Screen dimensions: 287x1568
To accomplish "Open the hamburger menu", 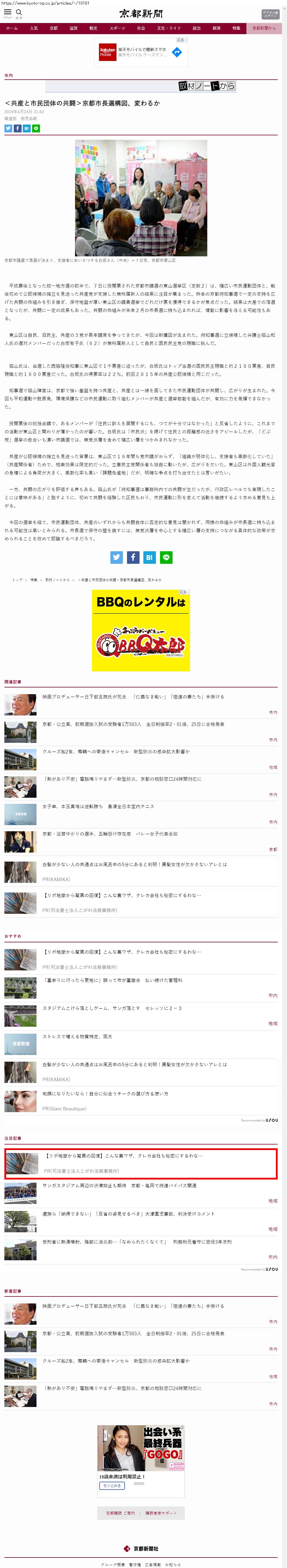I will coord(7,13).
